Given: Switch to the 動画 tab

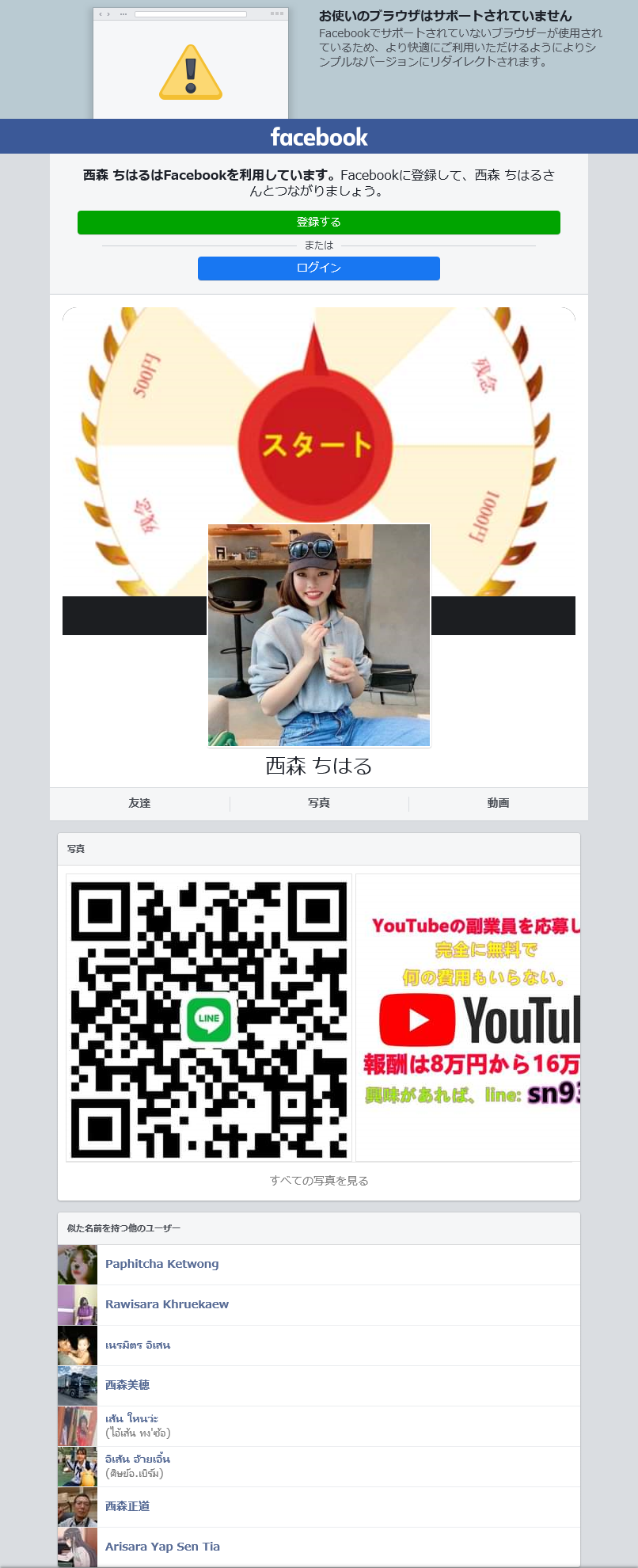Looking at the screenshot, I should (x=498, y=803).
